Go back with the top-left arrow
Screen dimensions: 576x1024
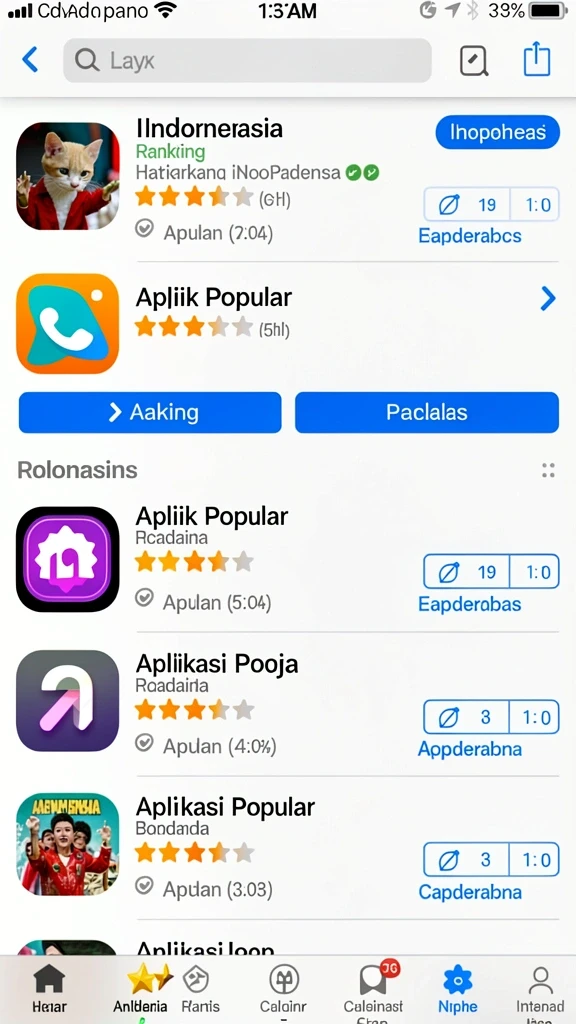pyautogui.click(x=30, y=60)
